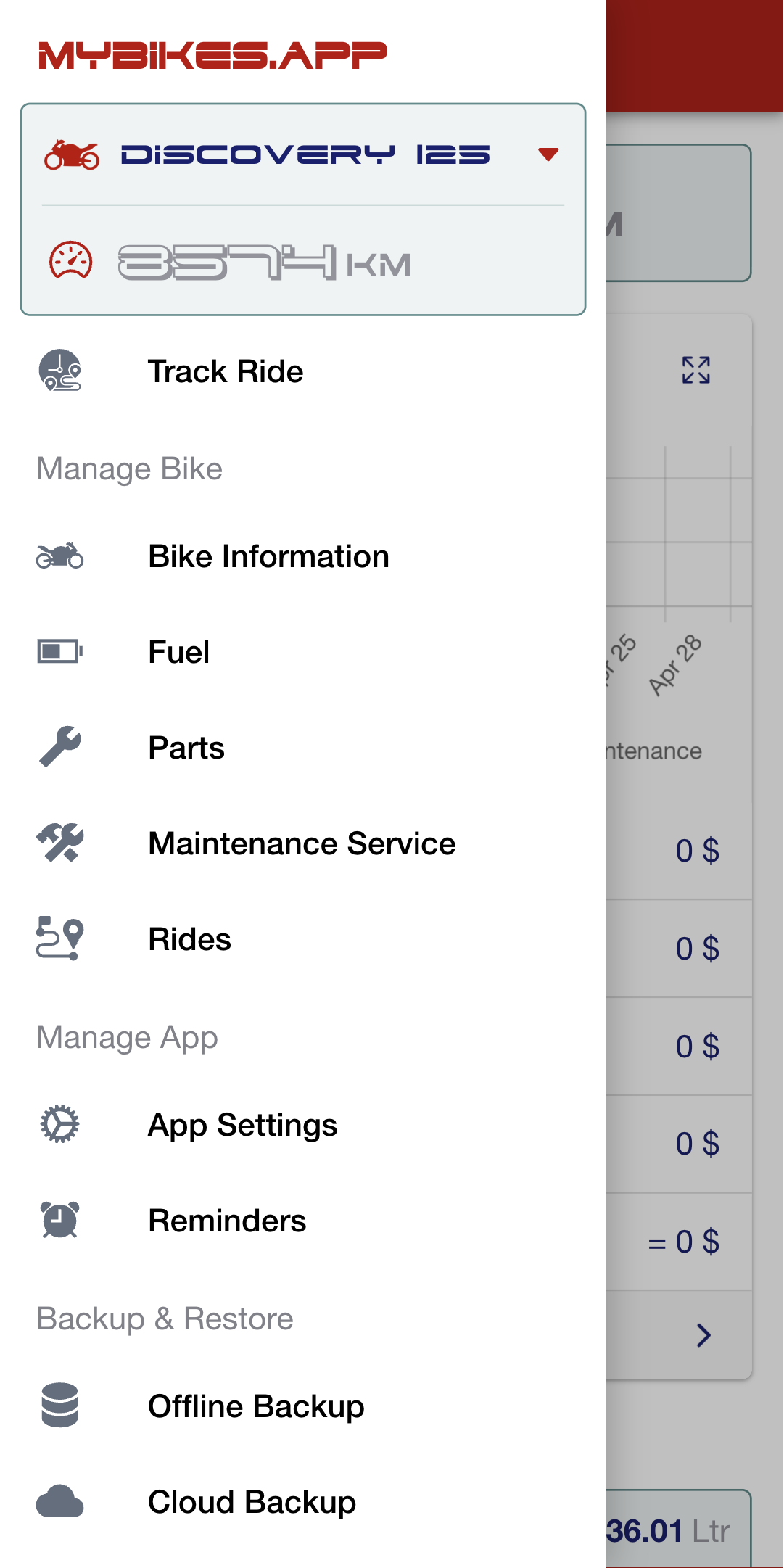Select the database icon for Offline Backup
784x1568 pixels.
coord(60,1406)
